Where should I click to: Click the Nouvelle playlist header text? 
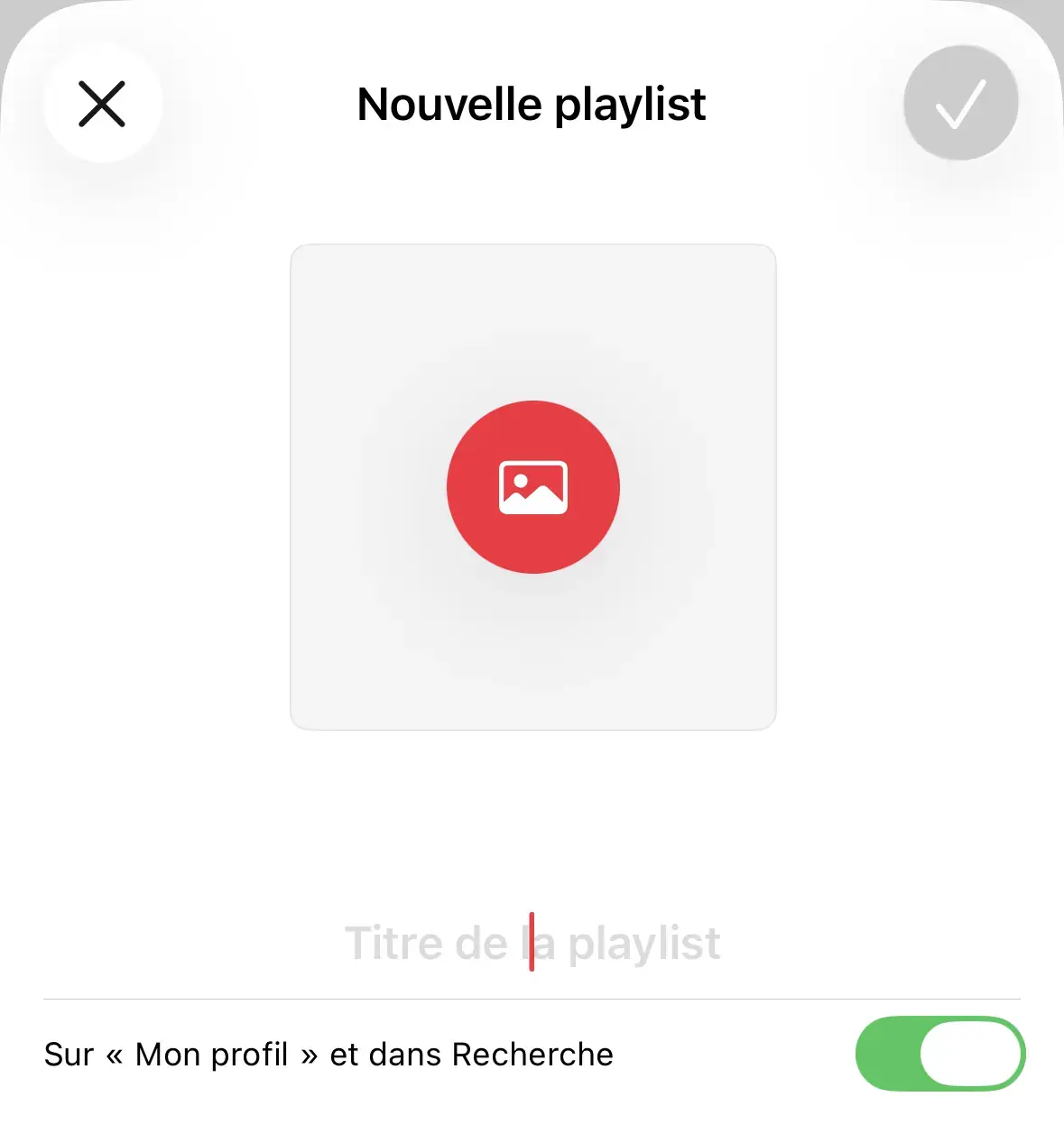(531, 104)
